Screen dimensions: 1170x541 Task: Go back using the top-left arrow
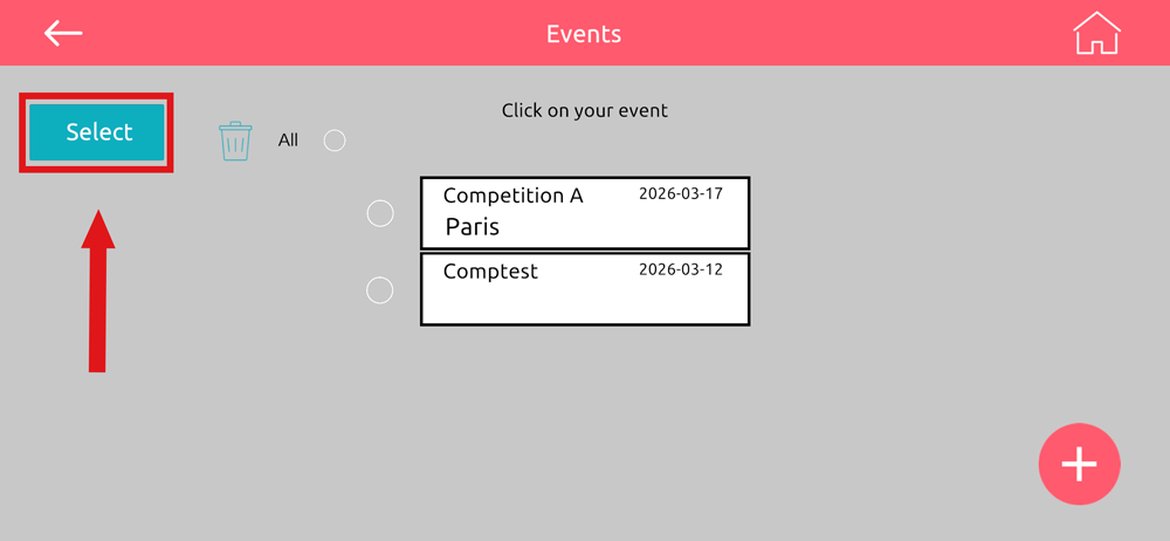coord(63,33)
